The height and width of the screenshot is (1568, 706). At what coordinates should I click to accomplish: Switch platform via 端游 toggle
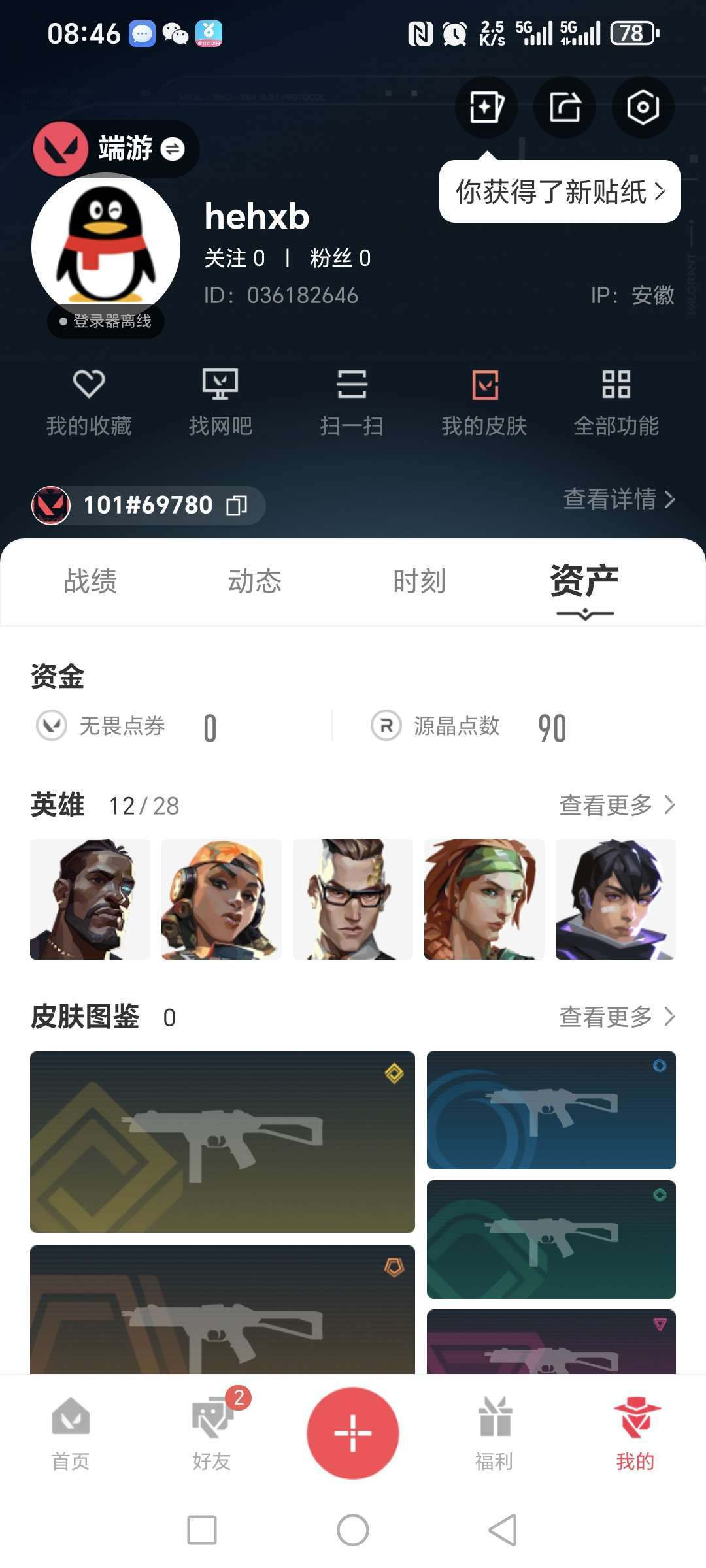(115, 148)
